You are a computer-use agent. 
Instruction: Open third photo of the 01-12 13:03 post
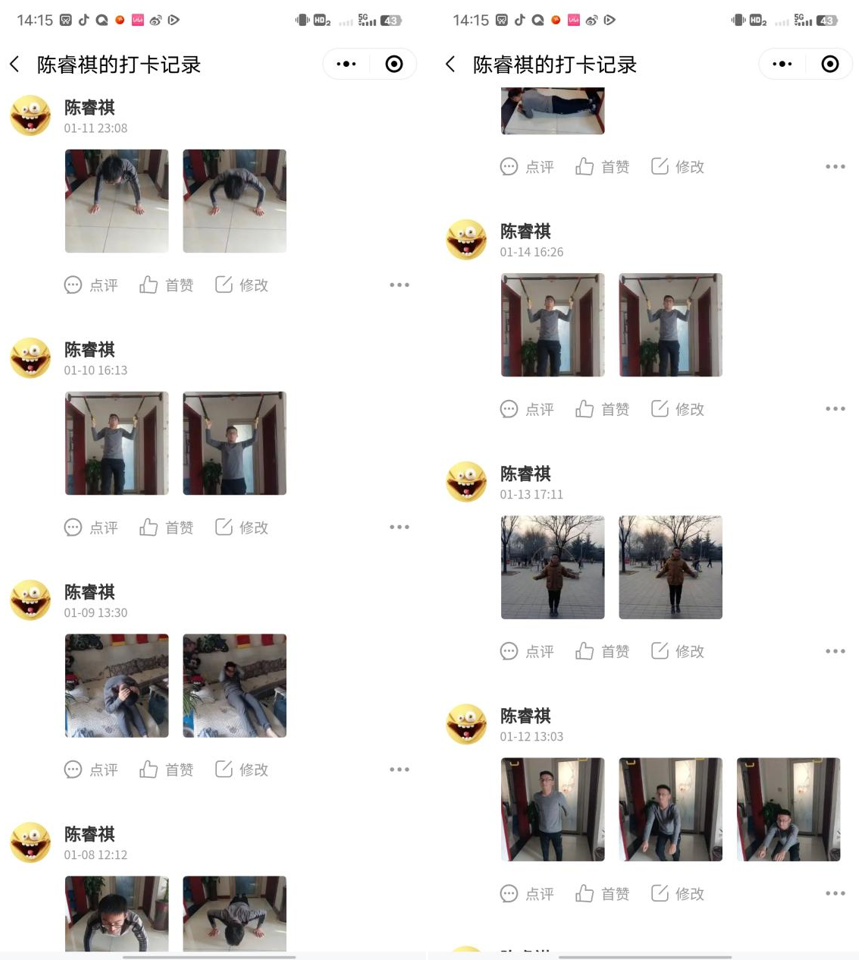788,809
